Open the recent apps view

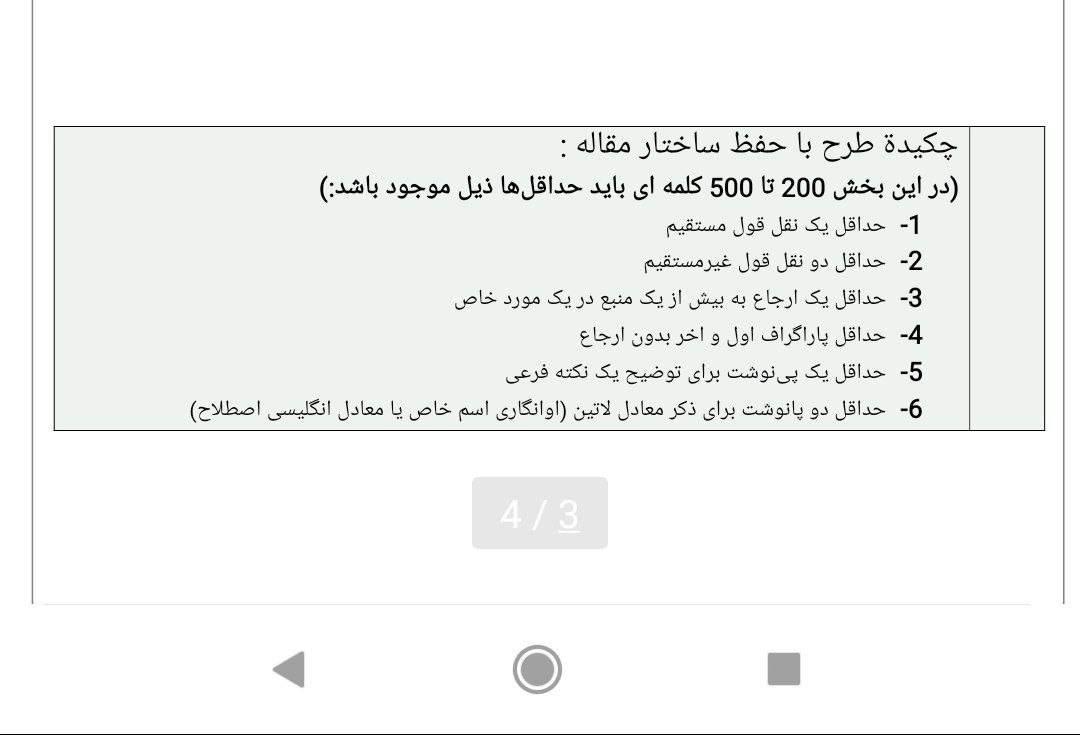pyautogui.click(x=784, y=669)
